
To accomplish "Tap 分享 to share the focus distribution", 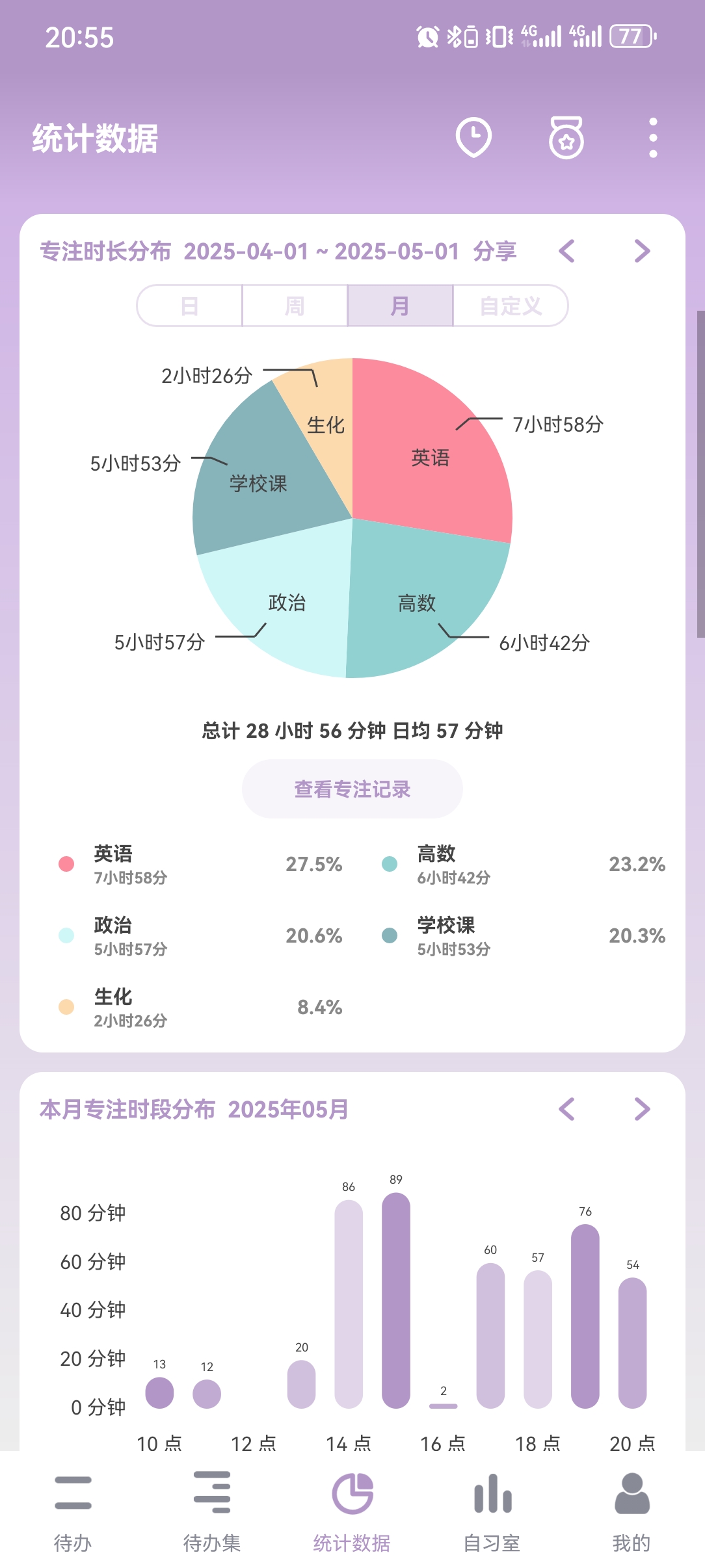I will (494, 251).
